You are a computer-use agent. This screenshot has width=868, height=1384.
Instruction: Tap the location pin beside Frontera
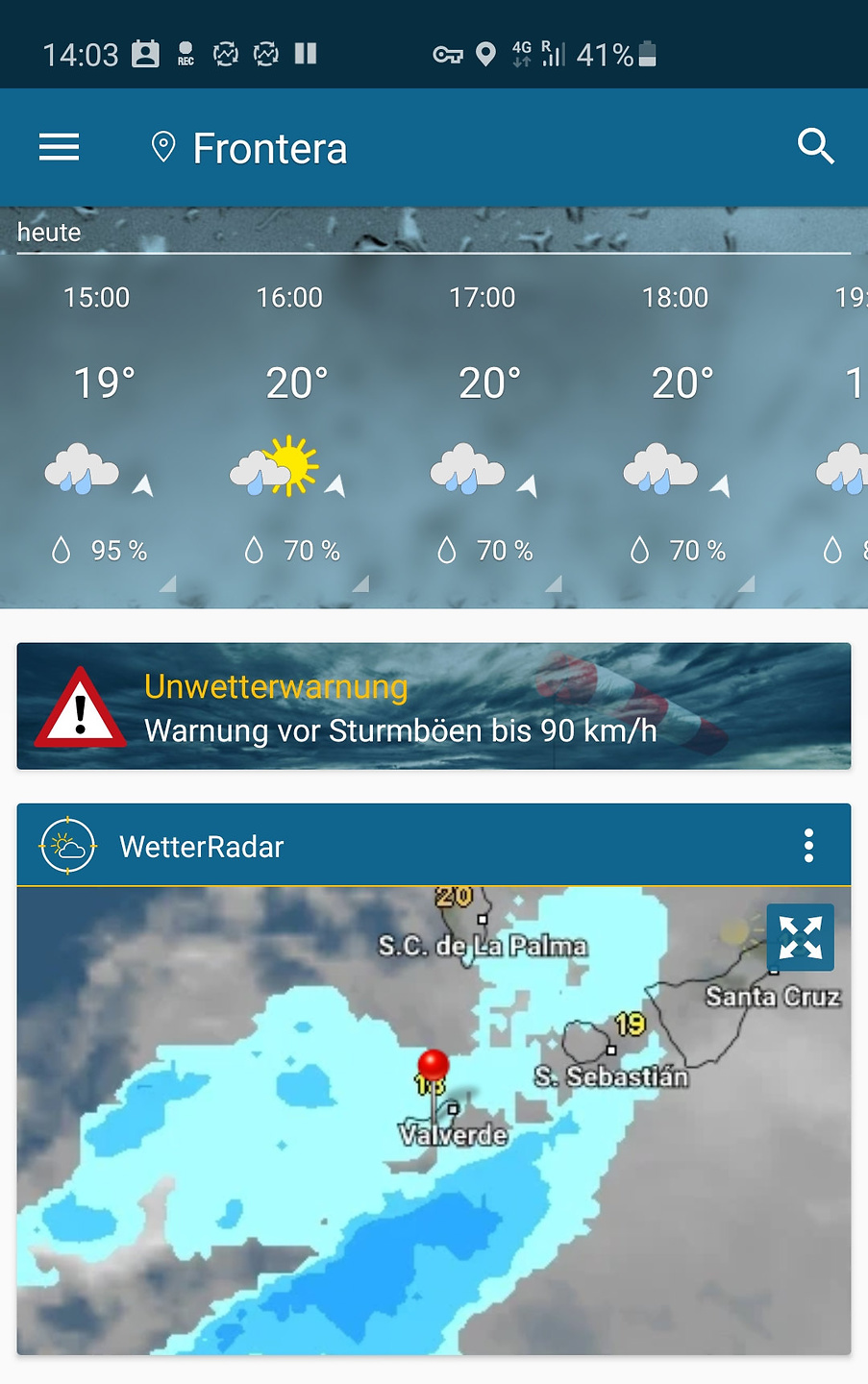click(163, 147)
